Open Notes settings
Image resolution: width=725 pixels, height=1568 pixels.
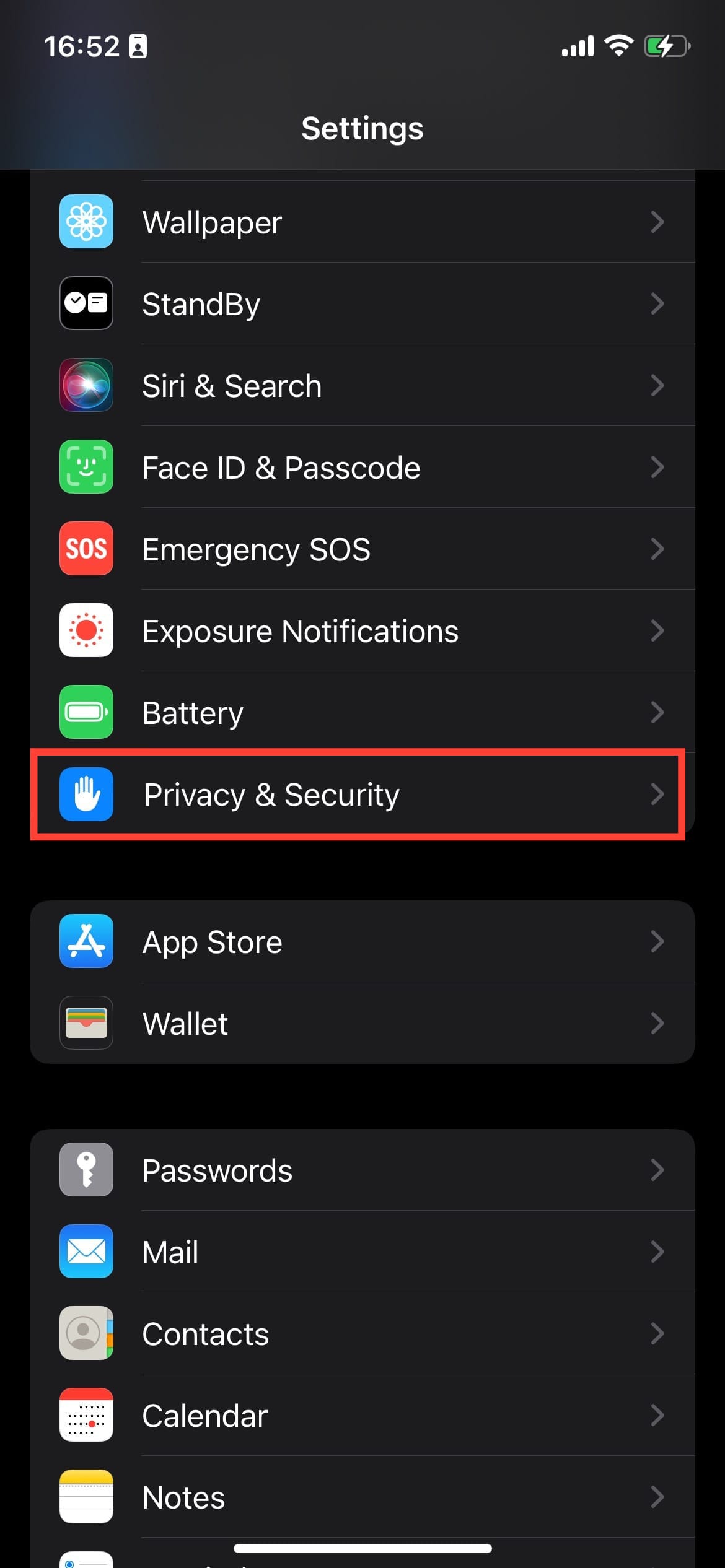point(362,1497)
